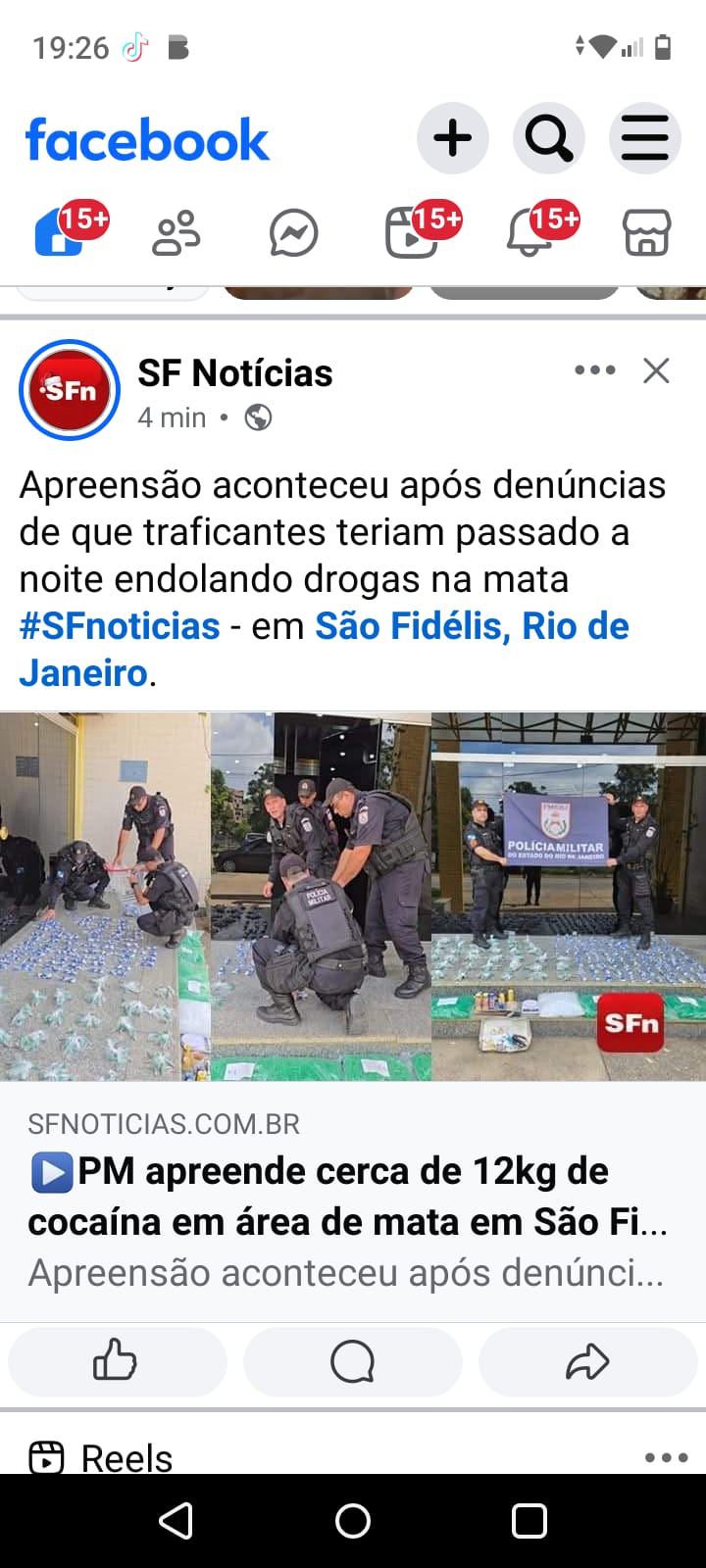Open the Friends tab
This screenshot has height=1568, width=706.
pos(176,234)
